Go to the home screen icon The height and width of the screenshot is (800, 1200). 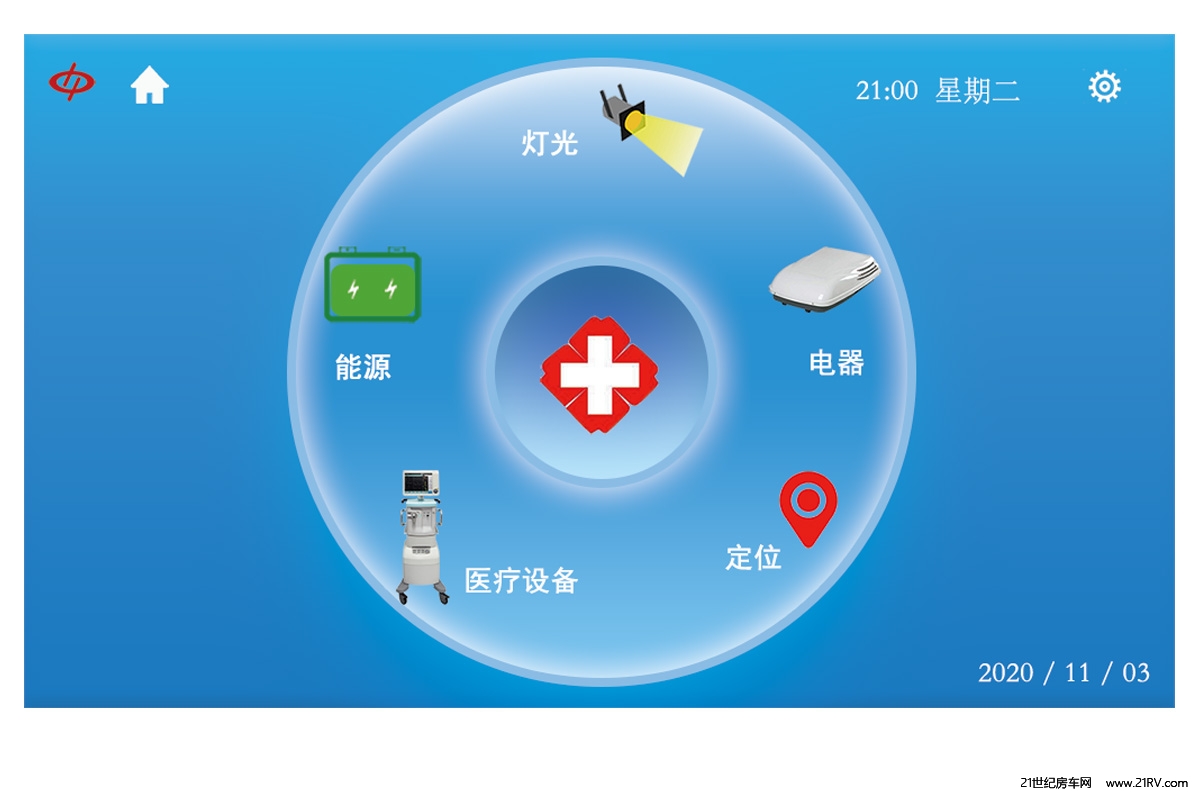click(x=150, y=87)
